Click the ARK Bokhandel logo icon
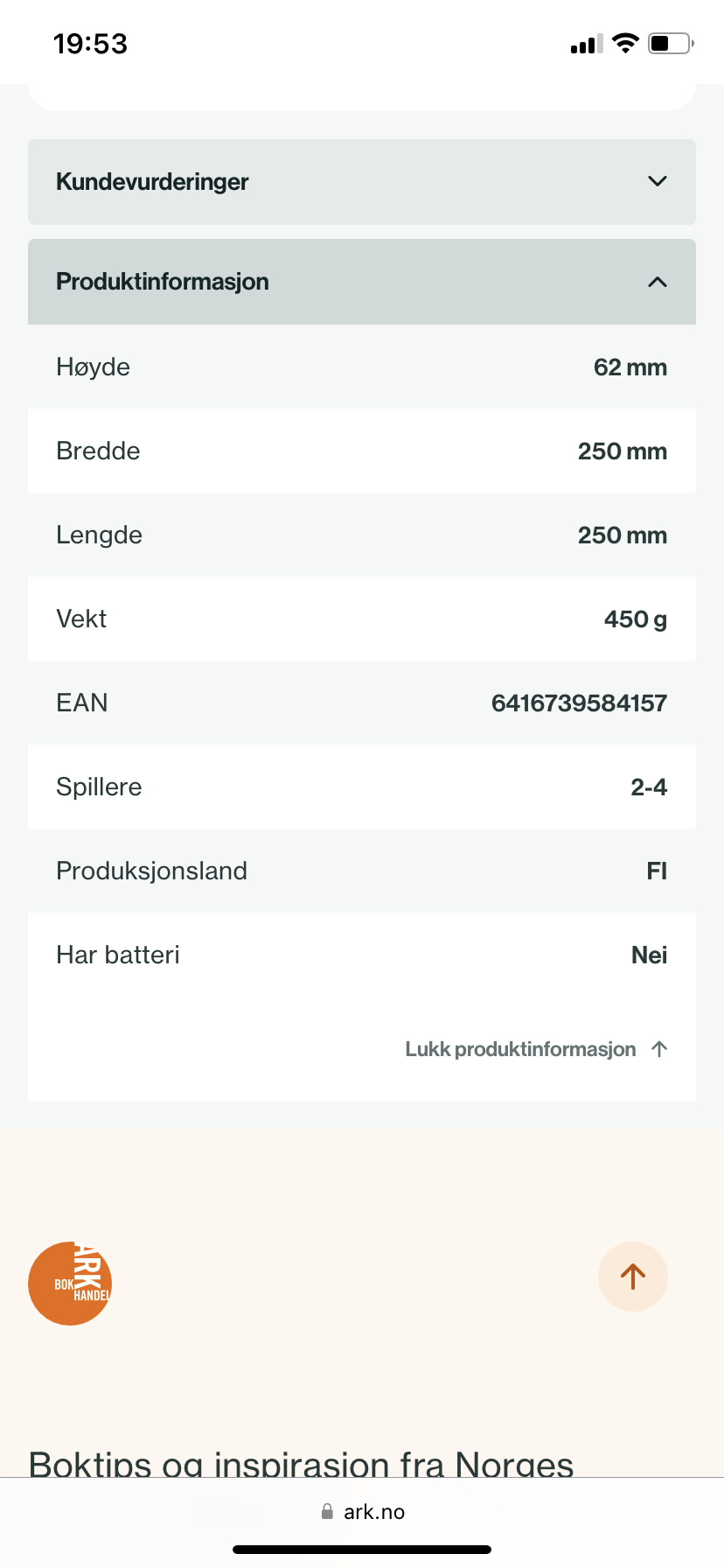This screenshot has width=724, height=1568. [70, 1283]
